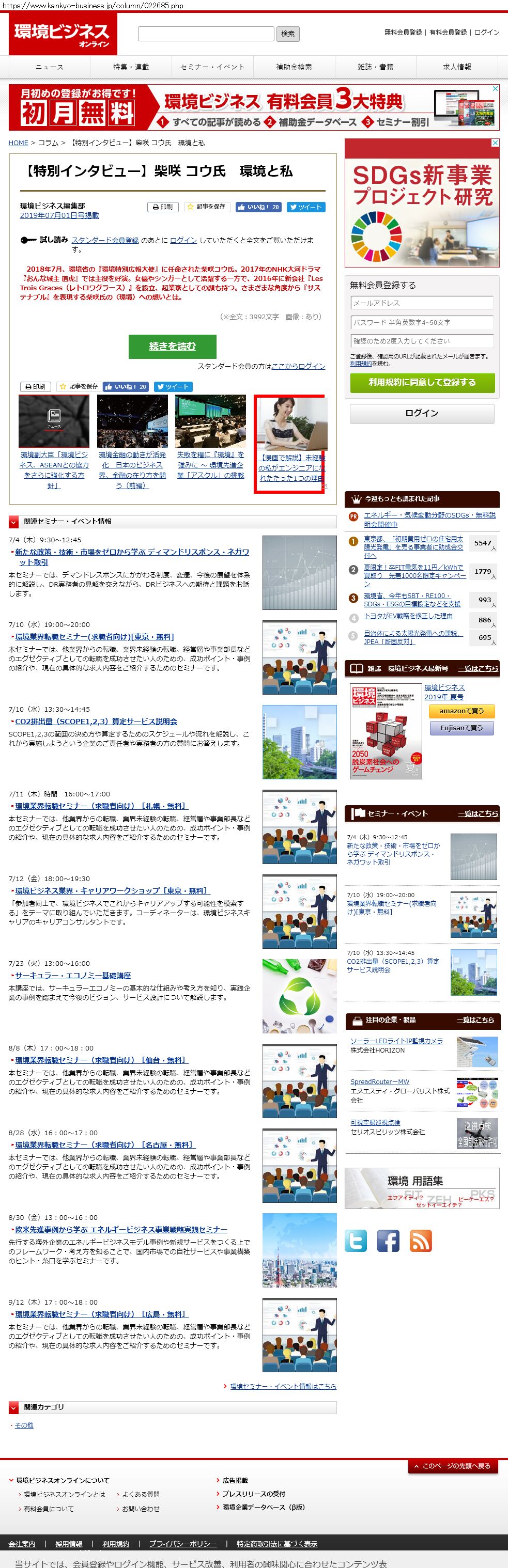Share the article via the top ツイート button
Viewport: 508px width, 1568px height.
(306, 207)
